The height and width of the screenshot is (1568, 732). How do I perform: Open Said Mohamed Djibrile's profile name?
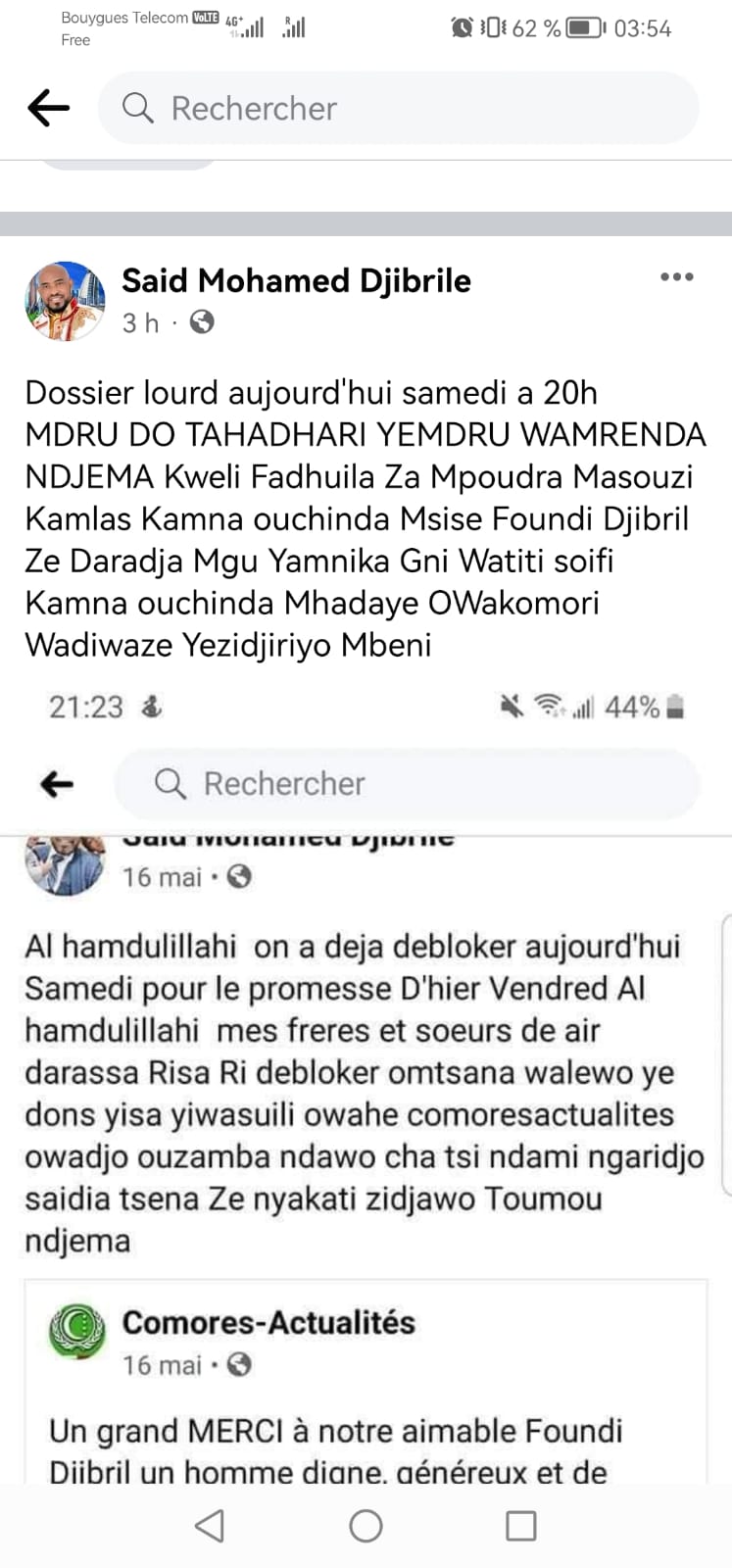click(296, 281)
